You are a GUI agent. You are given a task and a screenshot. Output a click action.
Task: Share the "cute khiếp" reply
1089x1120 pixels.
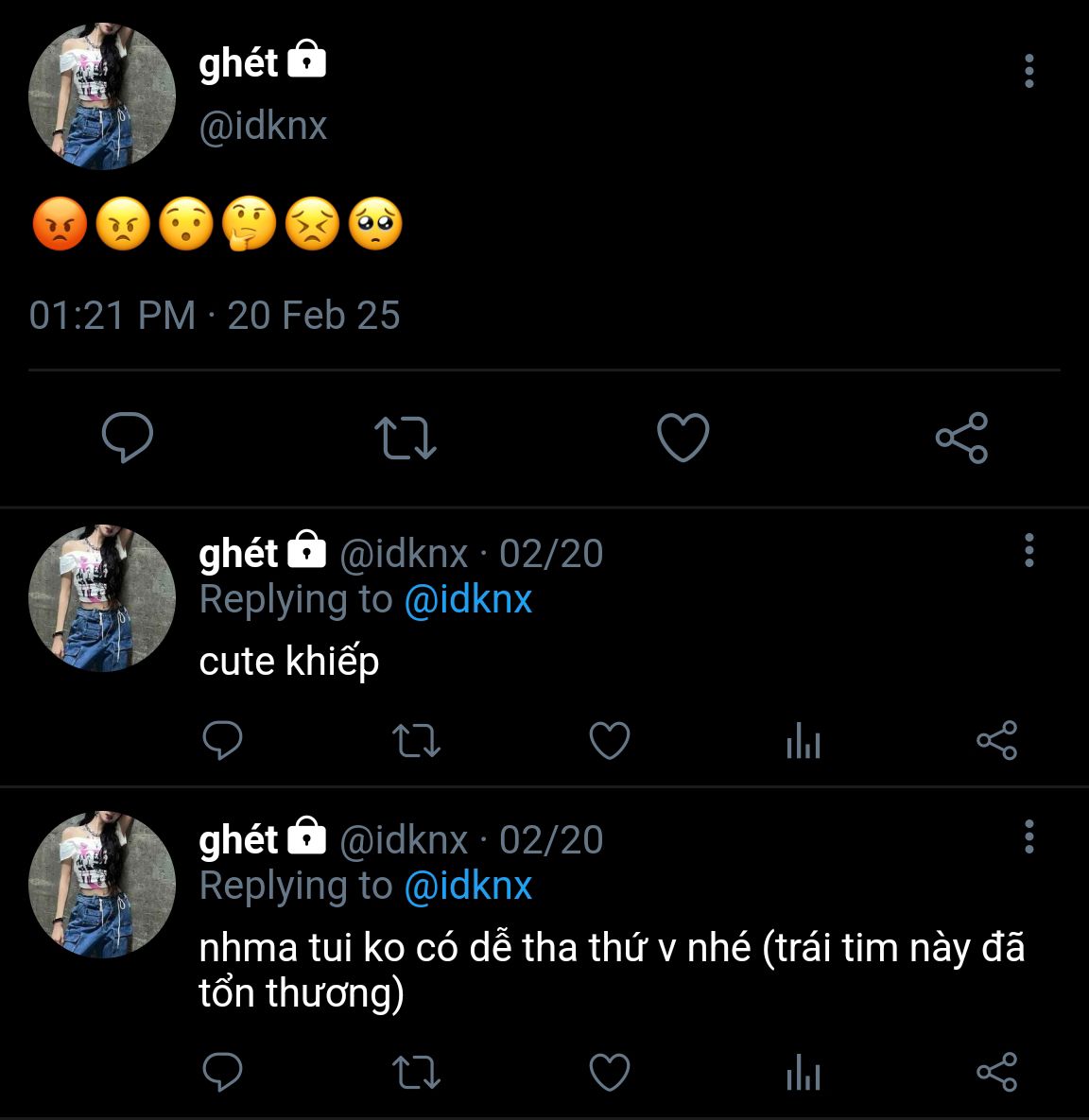click(x=996, y=740)
